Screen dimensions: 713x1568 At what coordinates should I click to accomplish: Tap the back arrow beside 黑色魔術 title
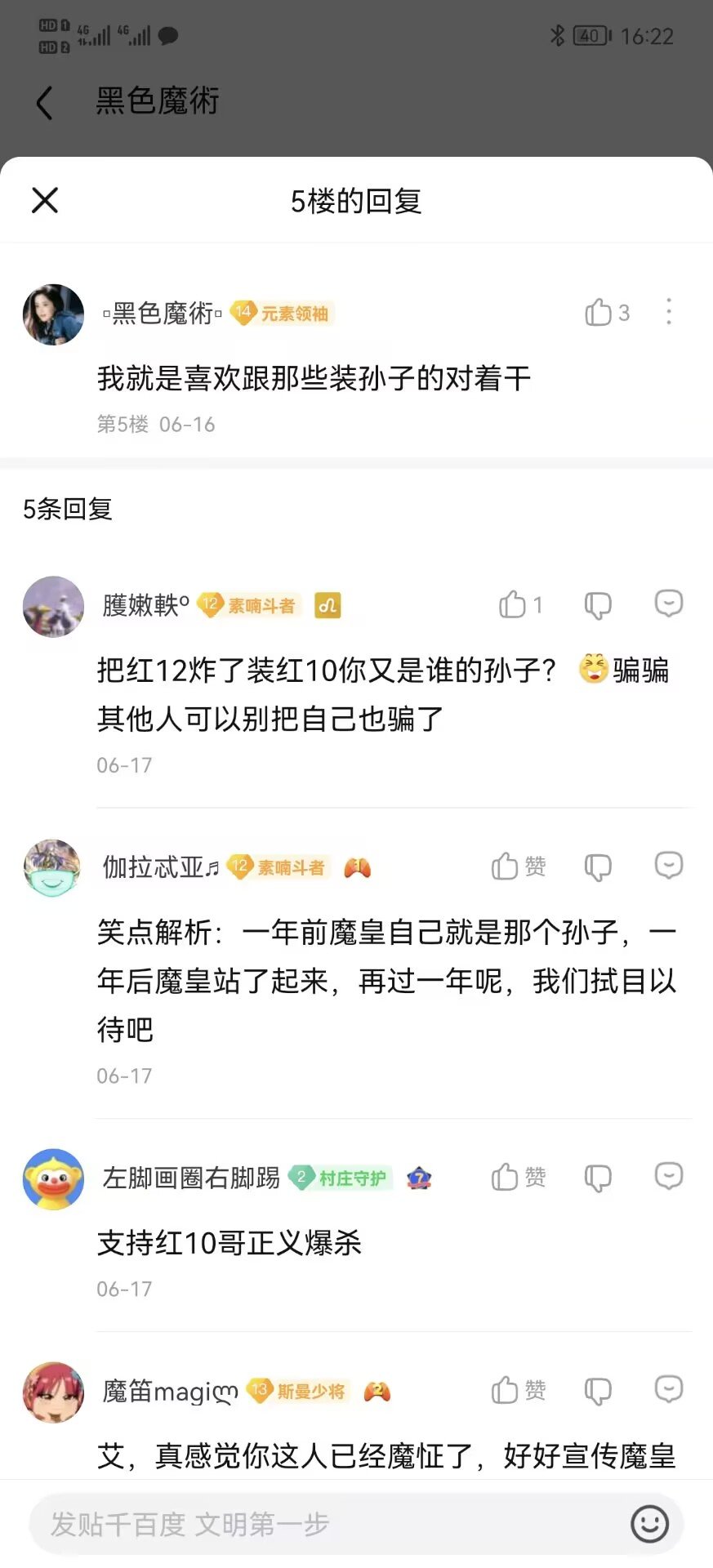pyautogui.click(x=45, y=102)
